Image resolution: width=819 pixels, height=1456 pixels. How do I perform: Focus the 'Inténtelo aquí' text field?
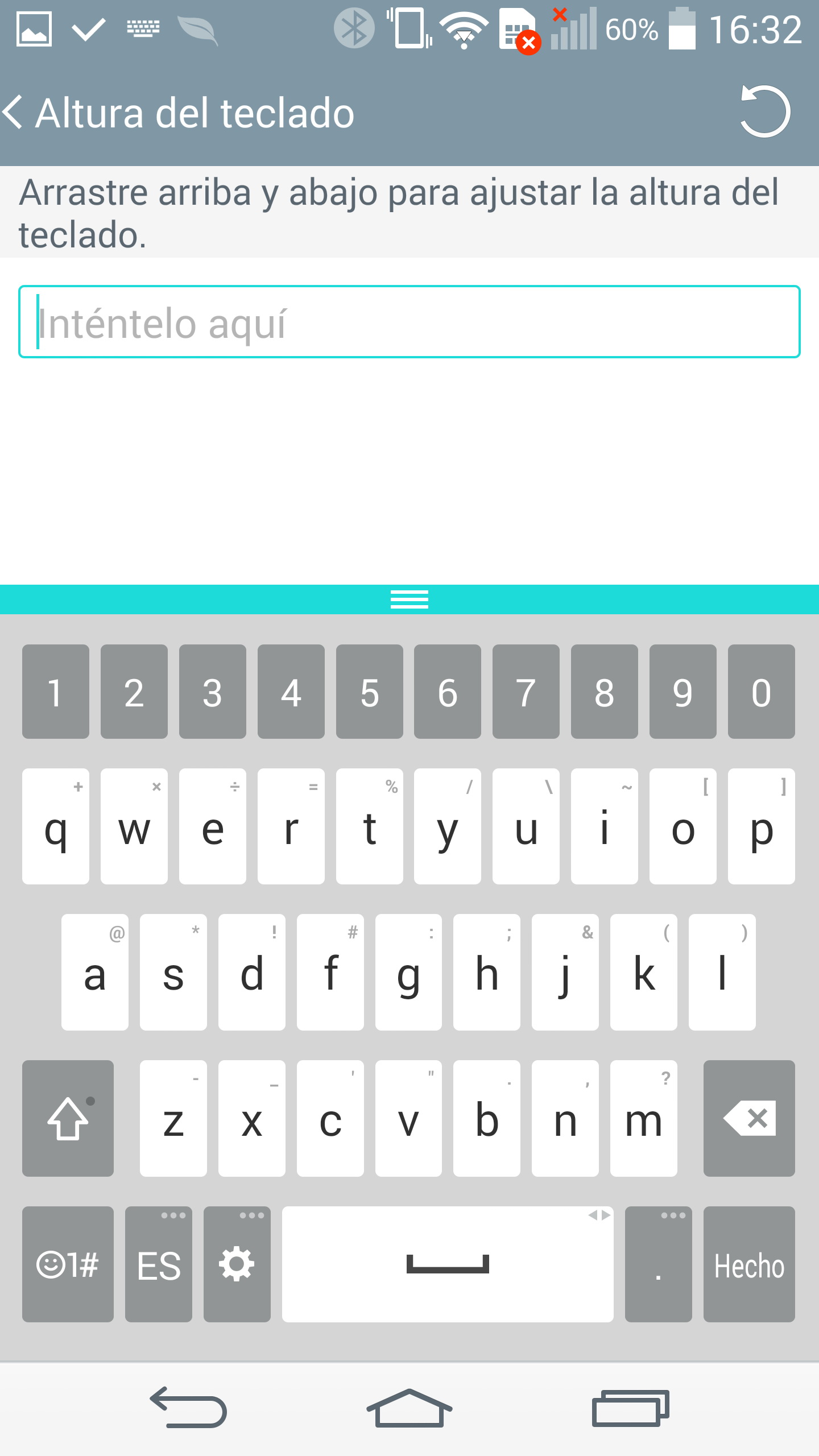point(409,322)
